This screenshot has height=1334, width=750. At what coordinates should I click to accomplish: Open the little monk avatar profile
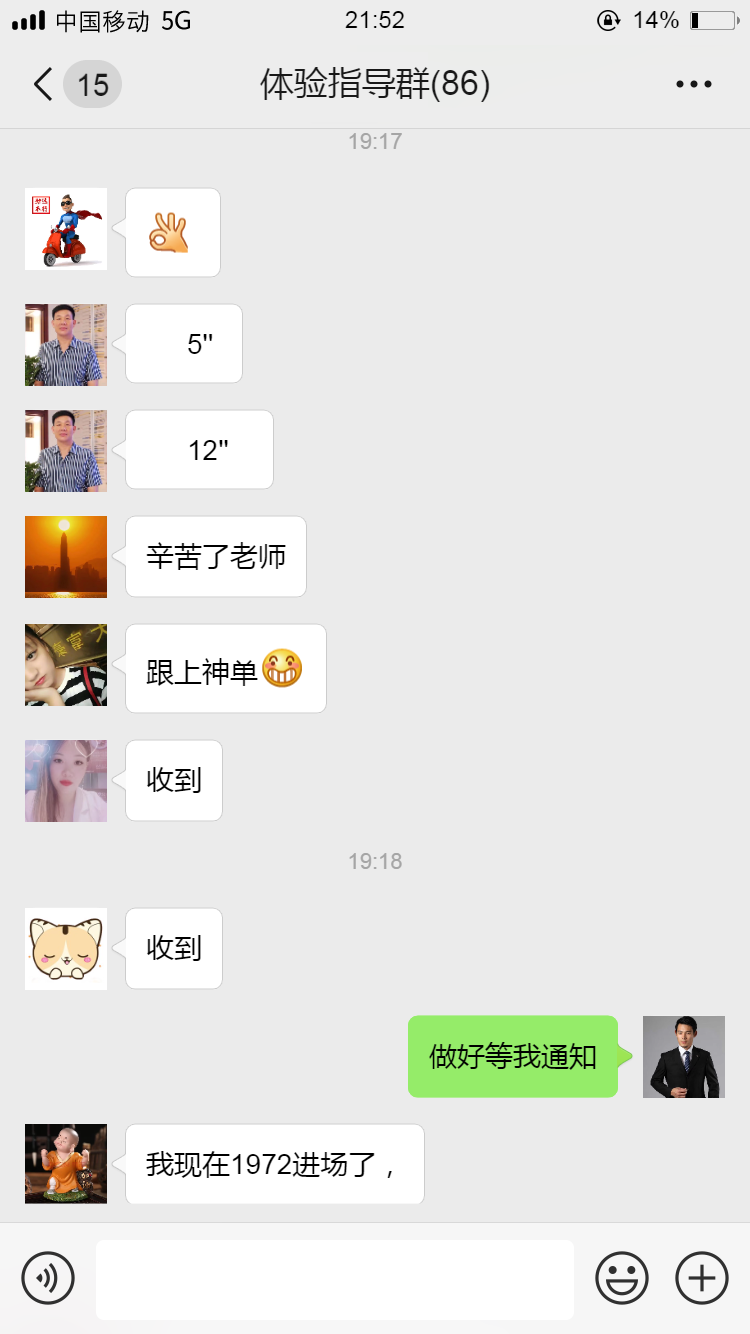(66, 1163)
